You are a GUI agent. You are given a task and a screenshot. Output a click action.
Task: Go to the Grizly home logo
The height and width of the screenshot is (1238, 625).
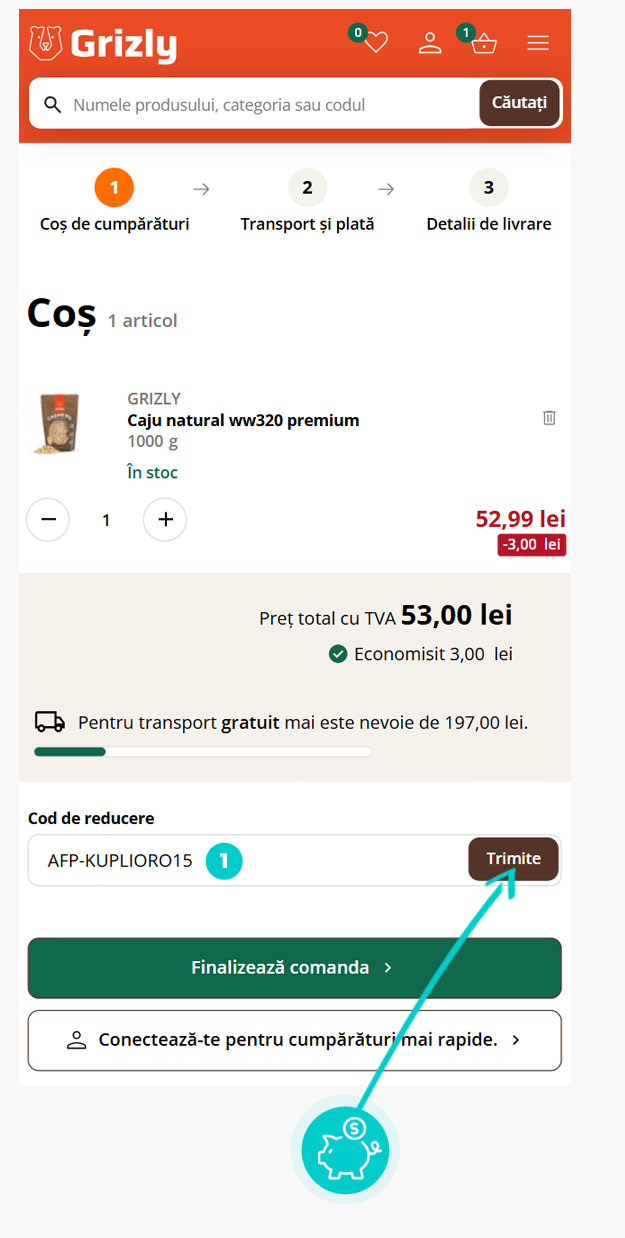(x=104, y=44)
